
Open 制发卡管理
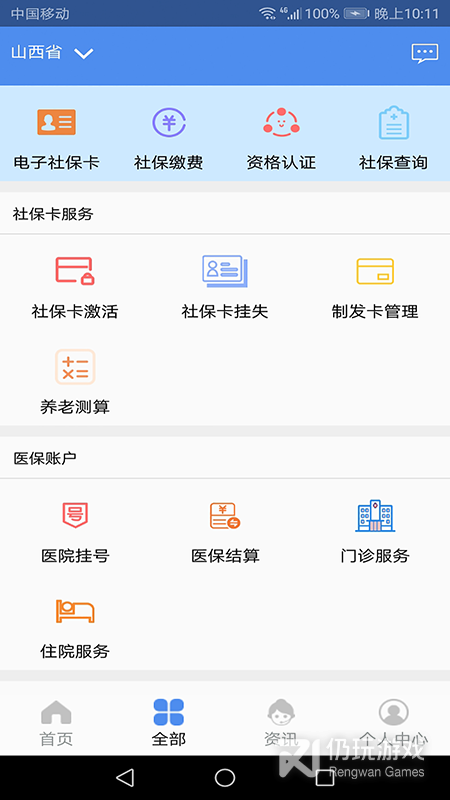(375, 288)
